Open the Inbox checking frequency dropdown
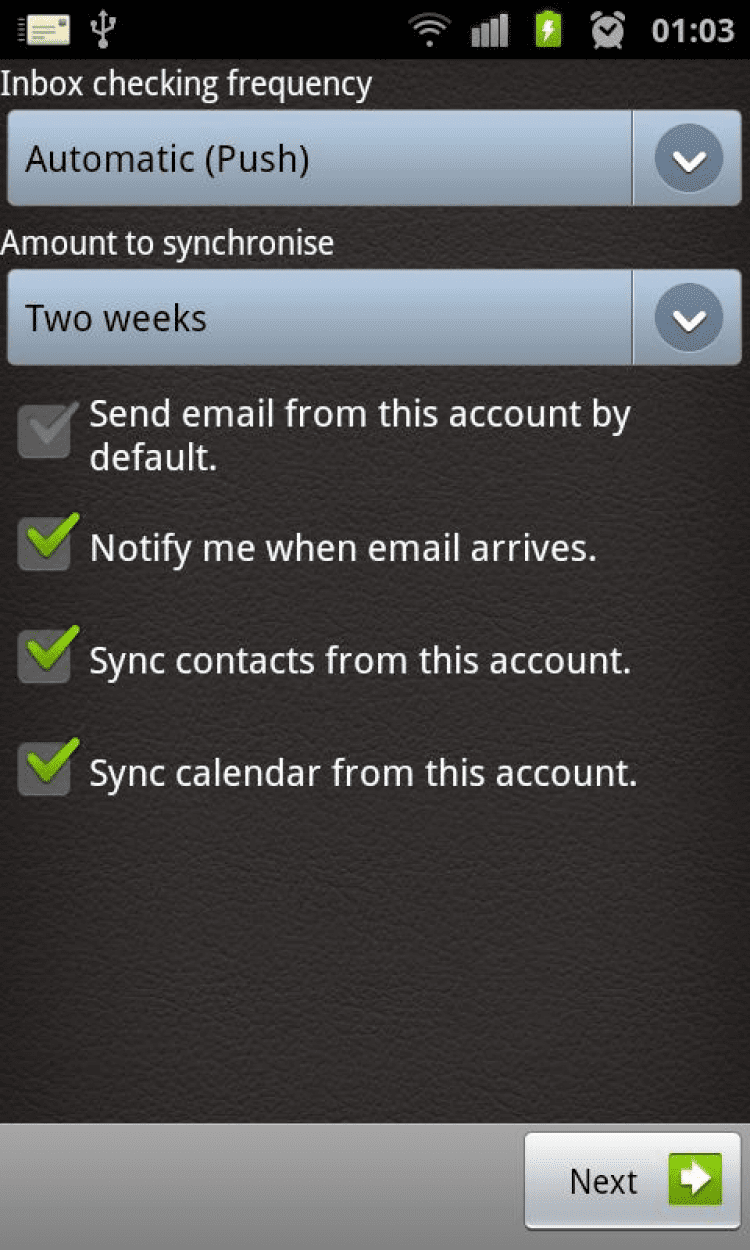The height and width of the screenshot is (1250, 750). coord(374,159)
